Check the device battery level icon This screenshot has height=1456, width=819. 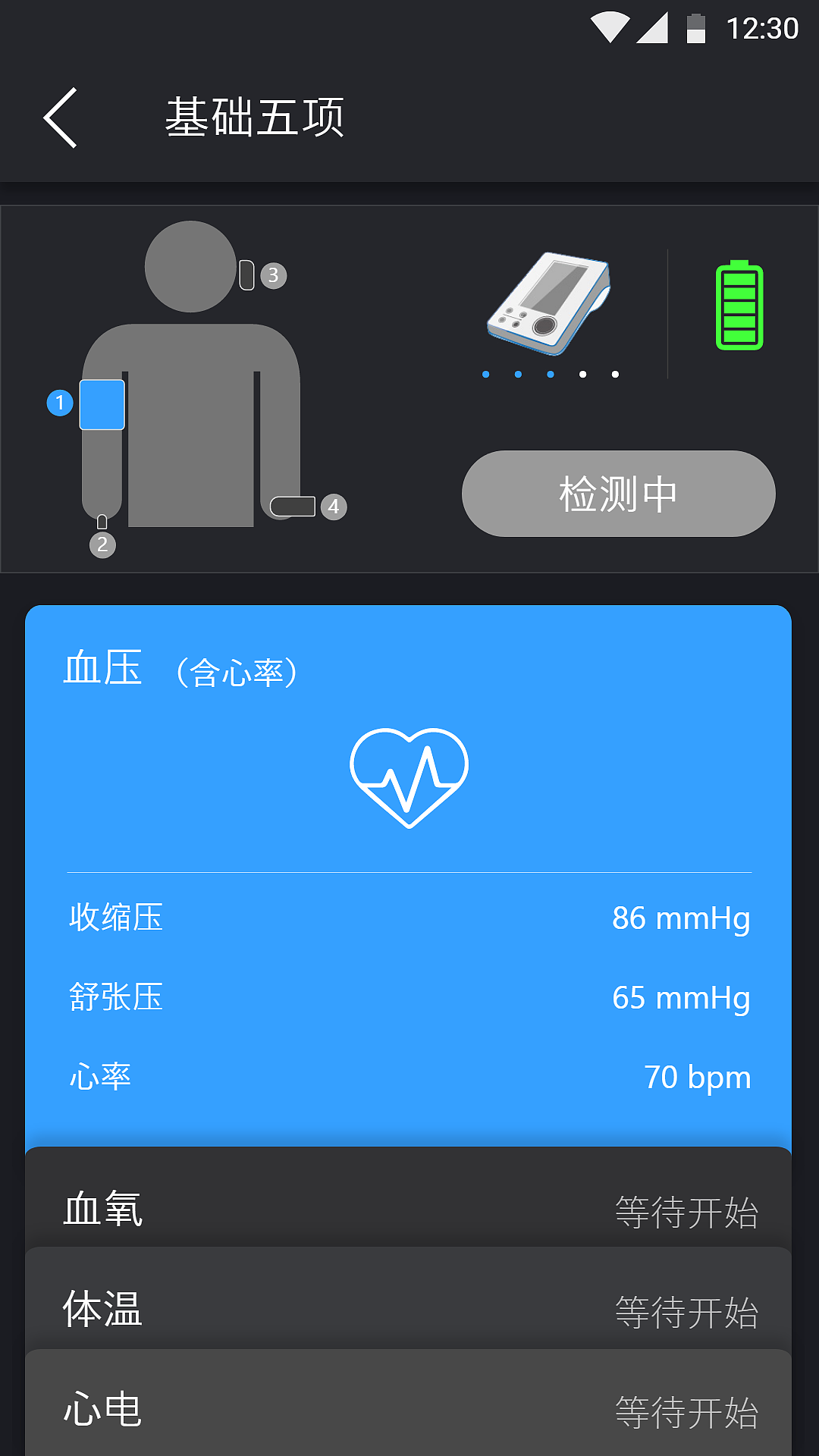point(737,303)
